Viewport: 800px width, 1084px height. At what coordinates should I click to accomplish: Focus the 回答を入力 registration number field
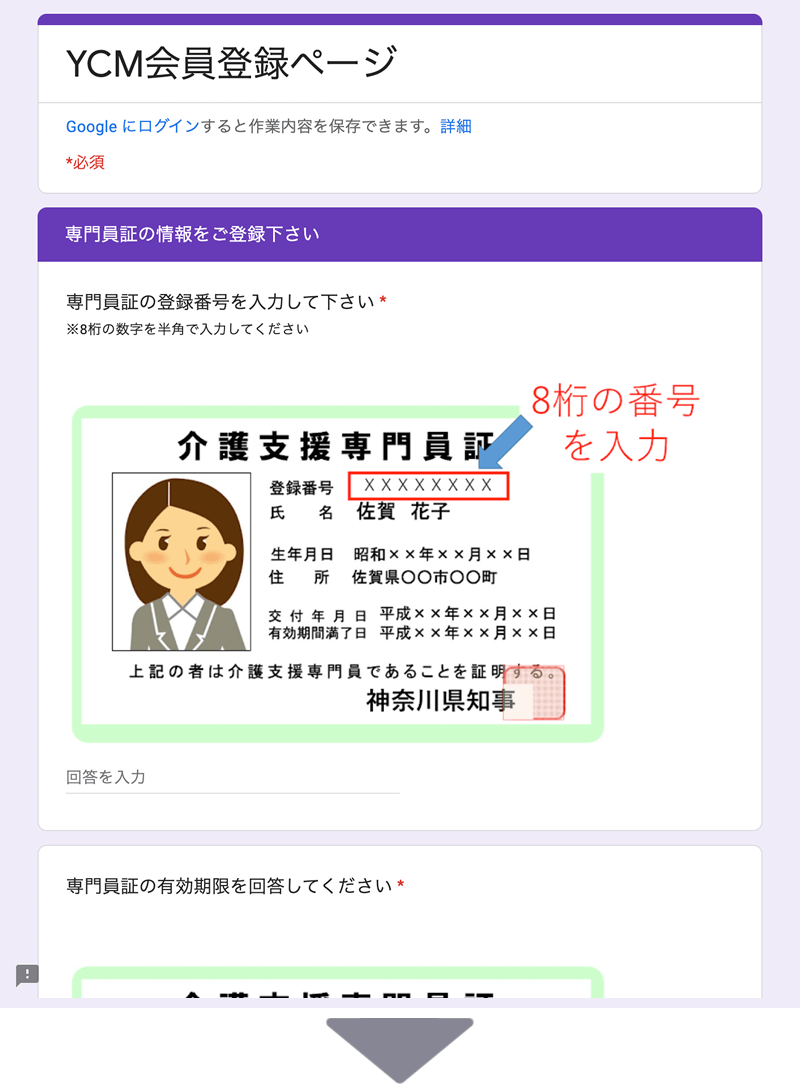(x=232, y=777)
